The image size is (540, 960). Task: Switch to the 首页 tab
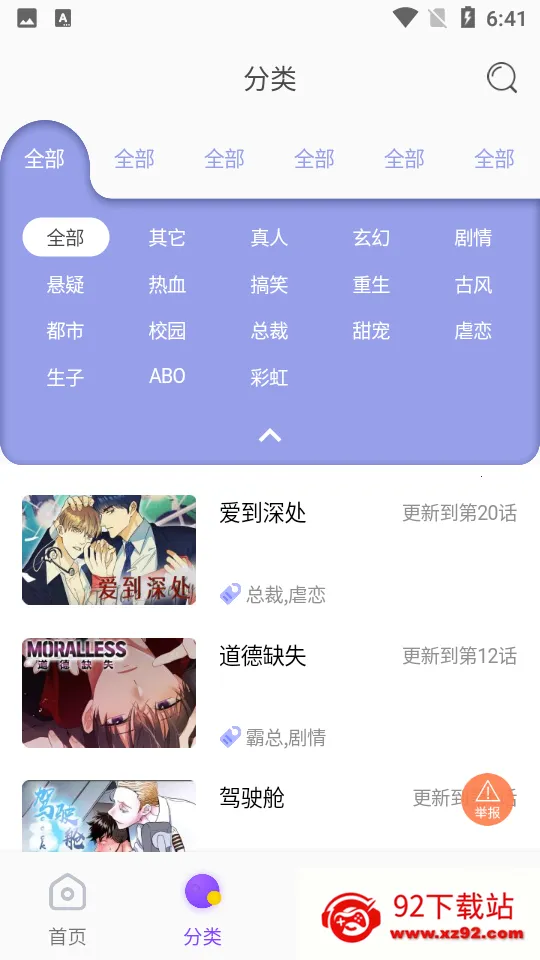pos(67,909)
